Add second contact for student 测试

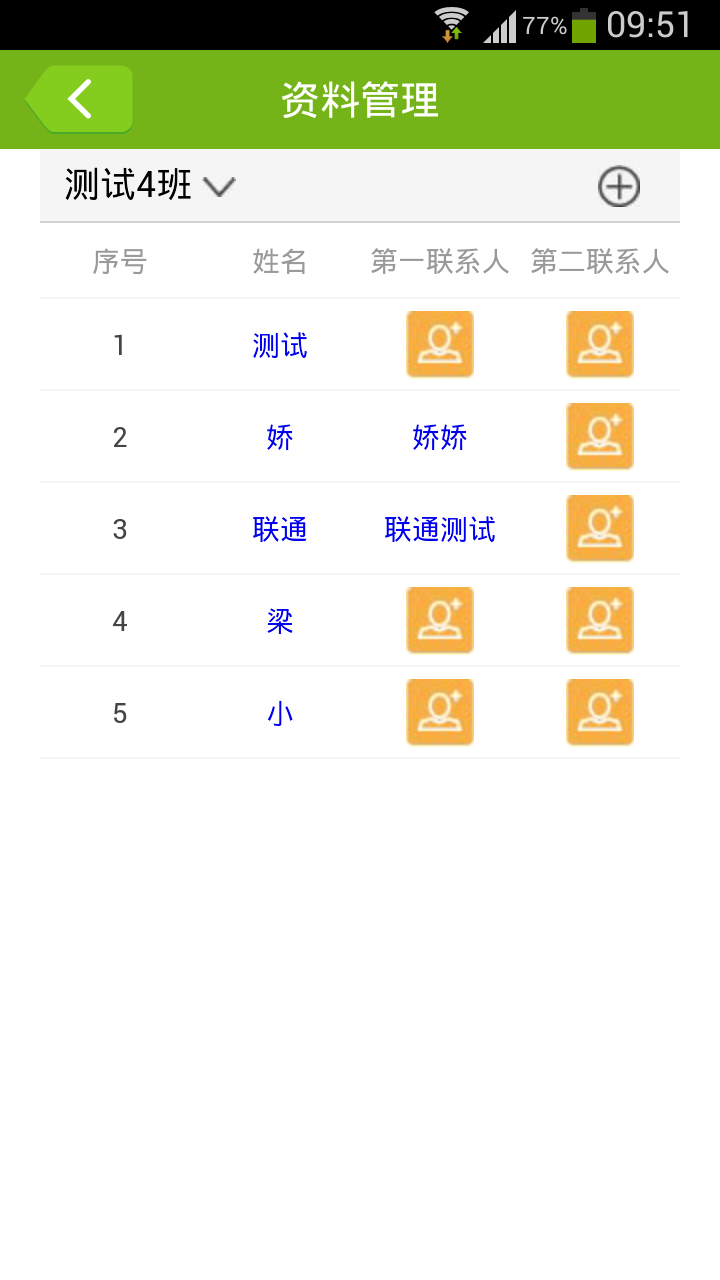(600, 344)
